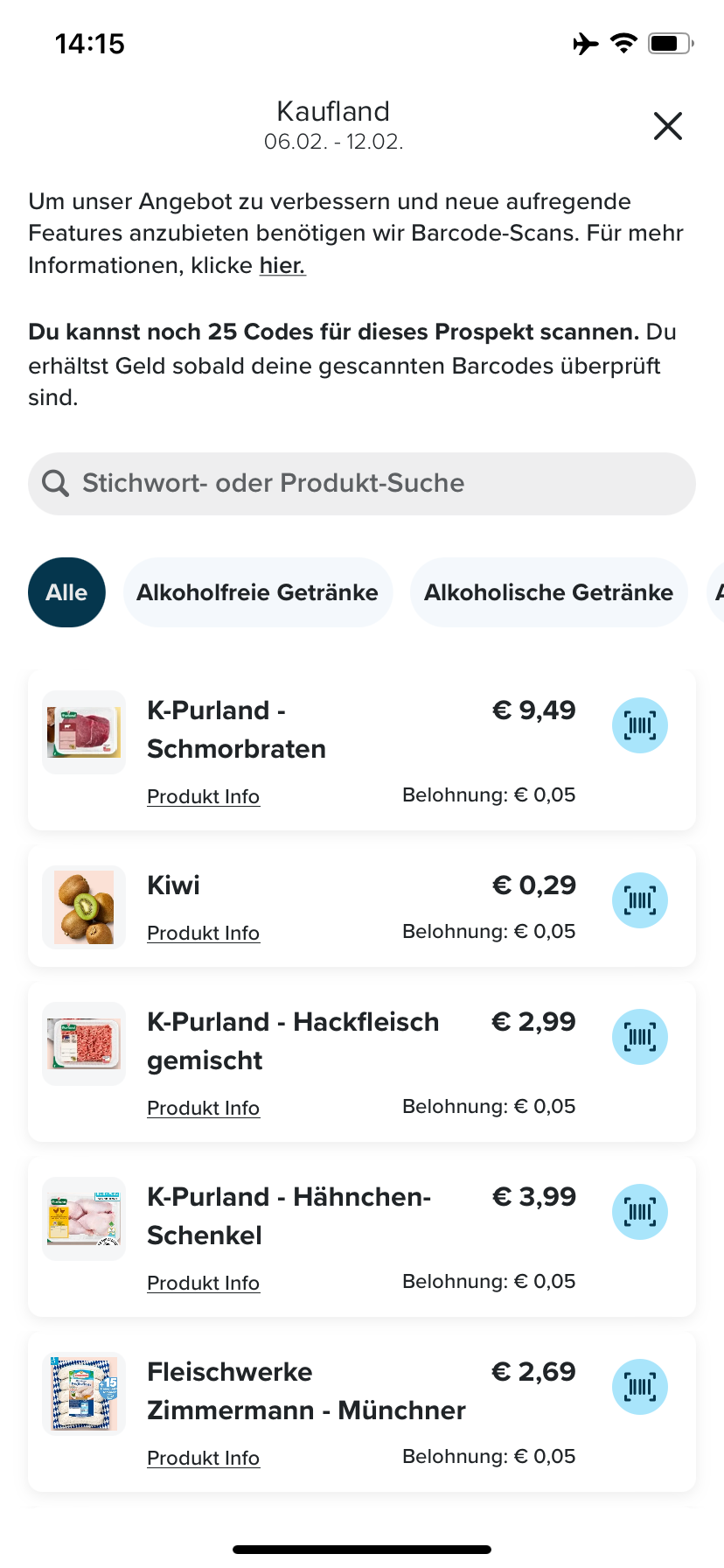The height and width of the screenshot is (1568, 724).
Task: Filter by Alkoholische Getränke
Action: 549,592
